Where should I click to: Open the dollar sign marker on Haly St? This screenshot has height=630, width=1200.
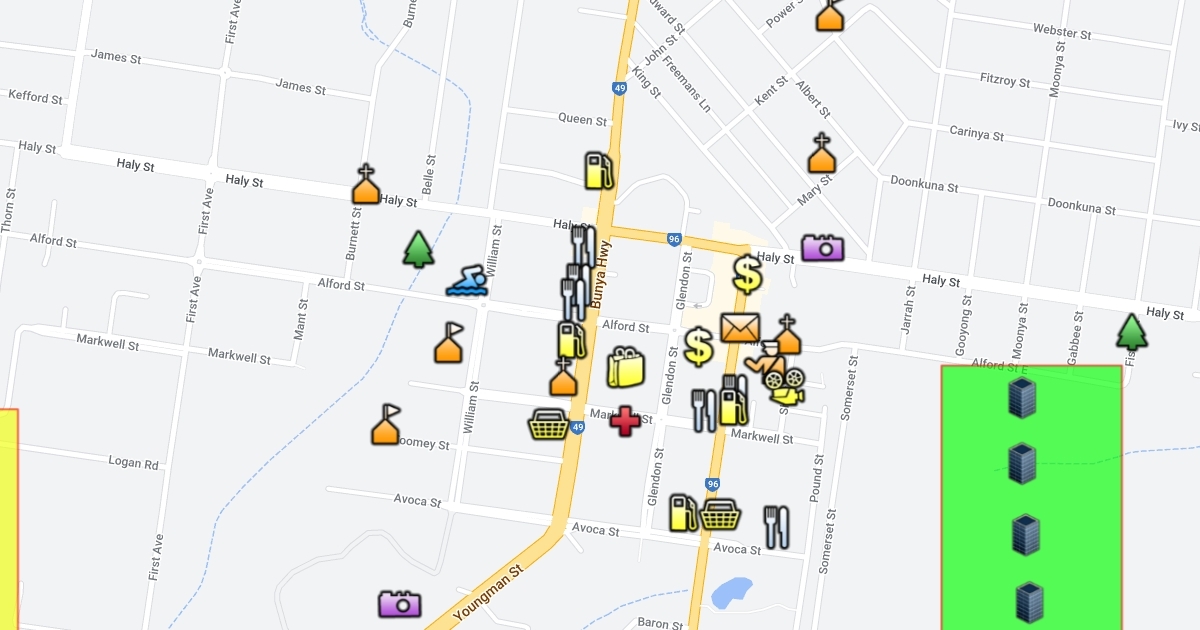(747, 273)
